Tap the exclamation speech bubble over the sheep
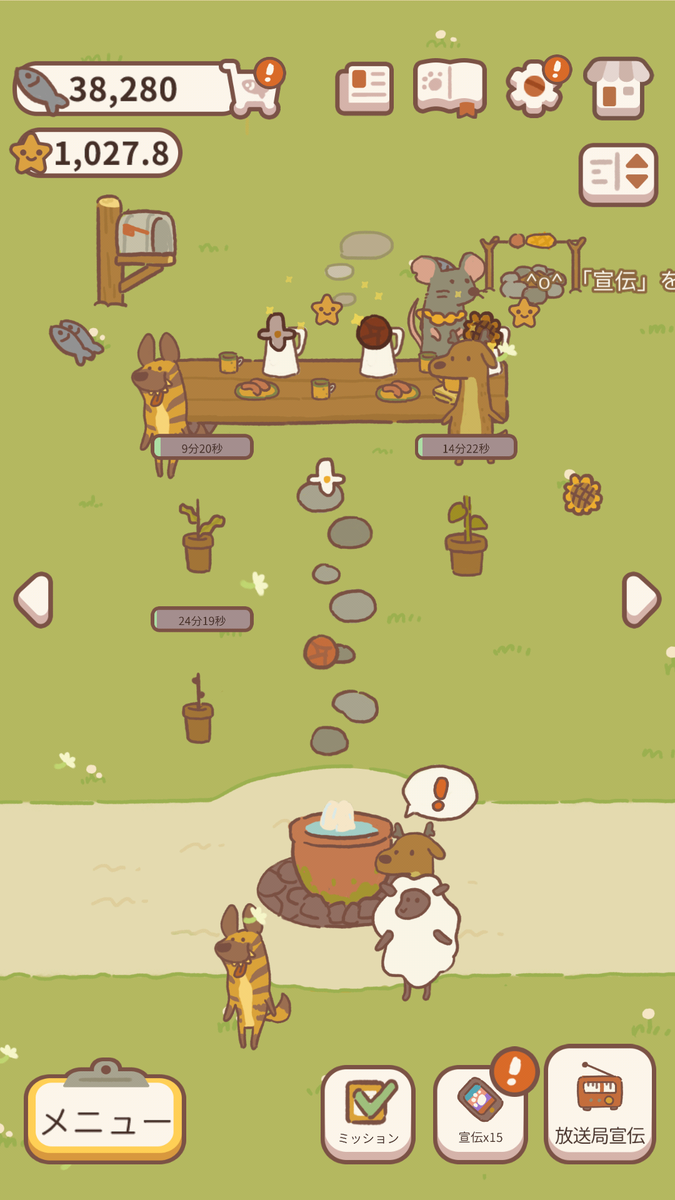This screenshot has width=675, height=1200. [x=439, y=793]
